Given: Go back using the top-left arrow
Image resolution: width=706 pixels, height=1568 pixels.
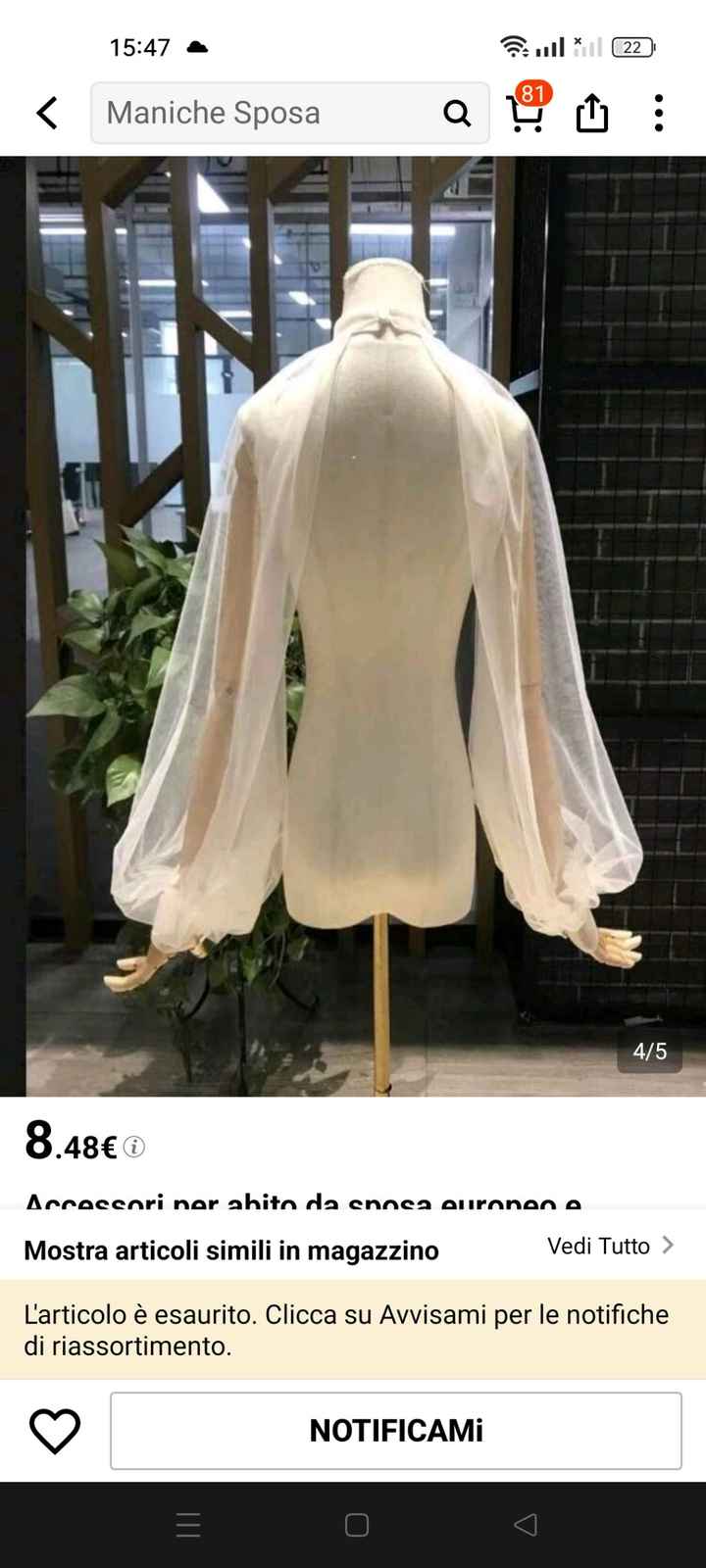Looking at the screenshot, I should point(47,113).
